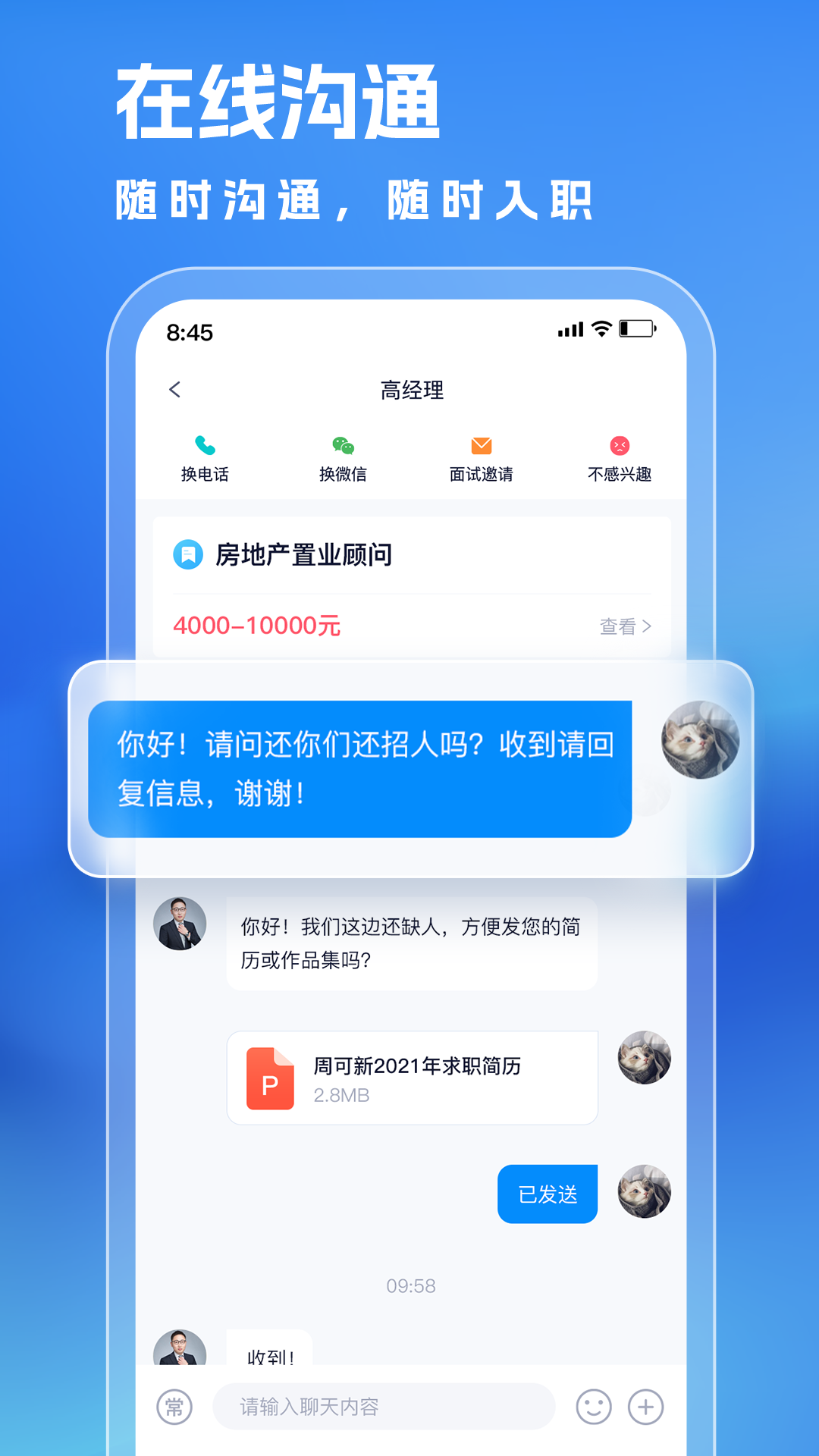Tap the 不感兴趣 (not interested) icon
The image size is (819, 1456).
click(620, 446)
